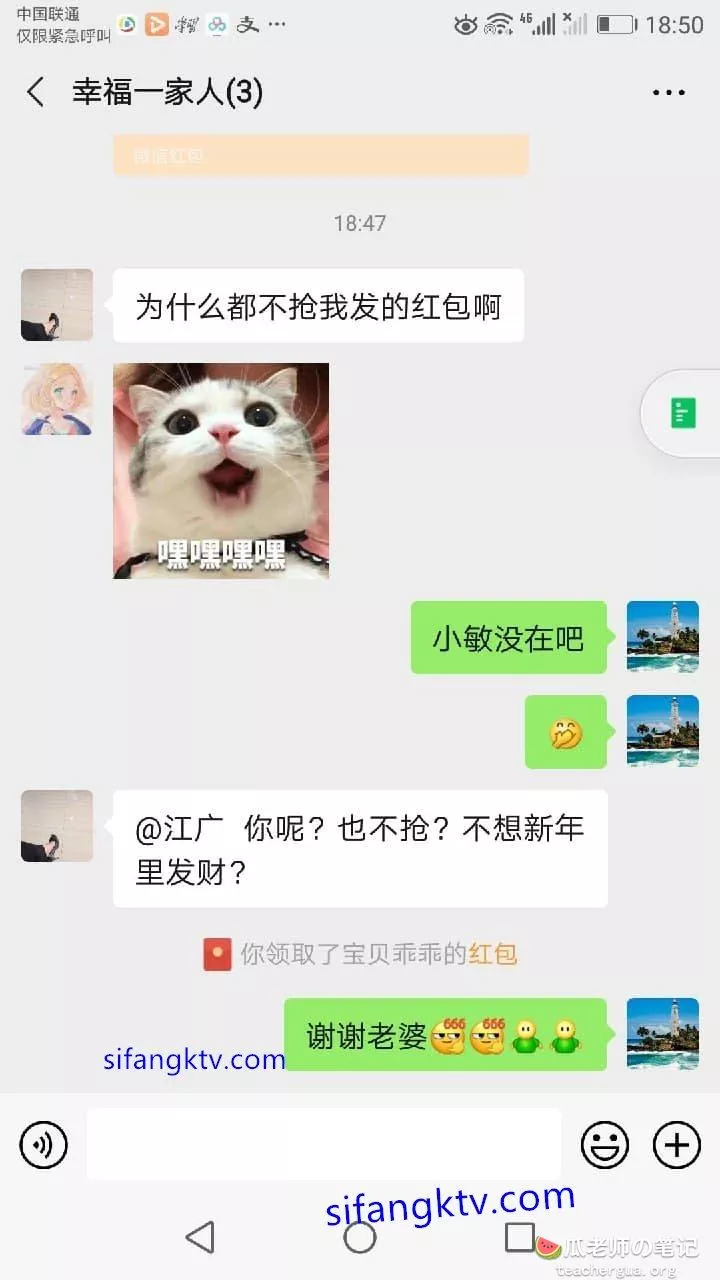Open the floating green document button
Image resolution: width=720 pixels, height=1280 pixels.
[x=683, y=413]
